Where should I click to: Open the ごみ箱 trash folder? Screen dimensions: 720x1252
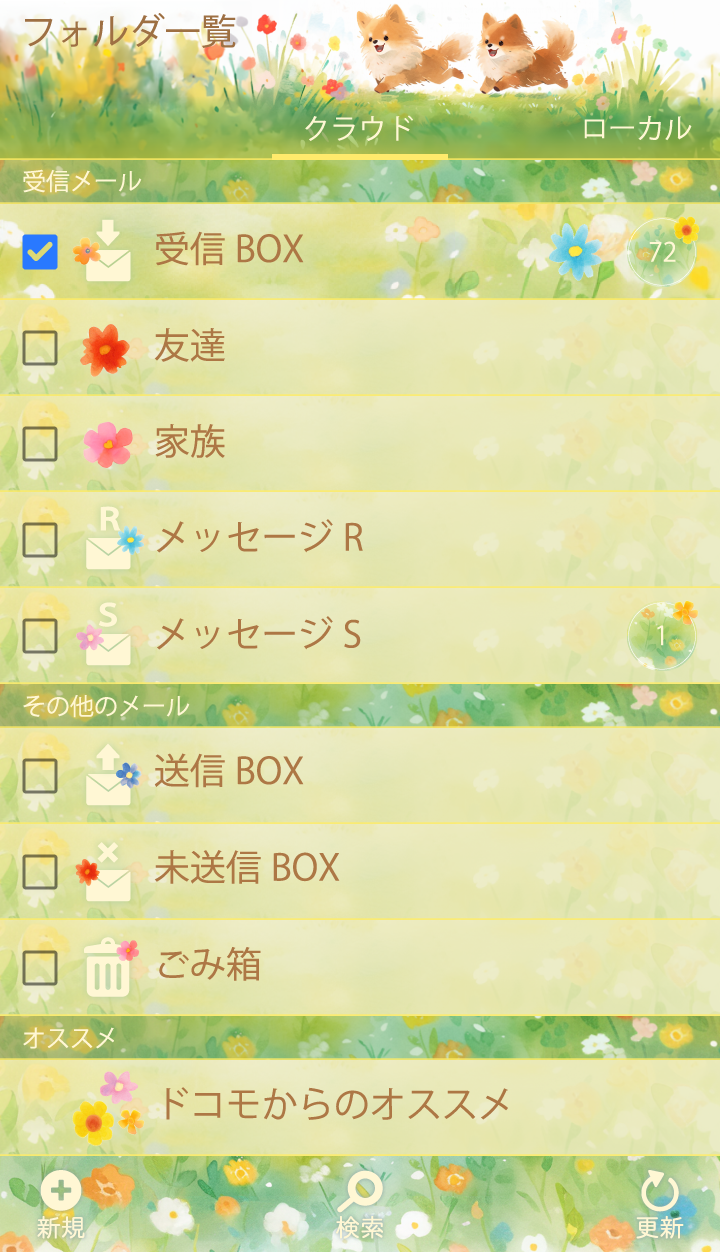(x=208, y=966)
